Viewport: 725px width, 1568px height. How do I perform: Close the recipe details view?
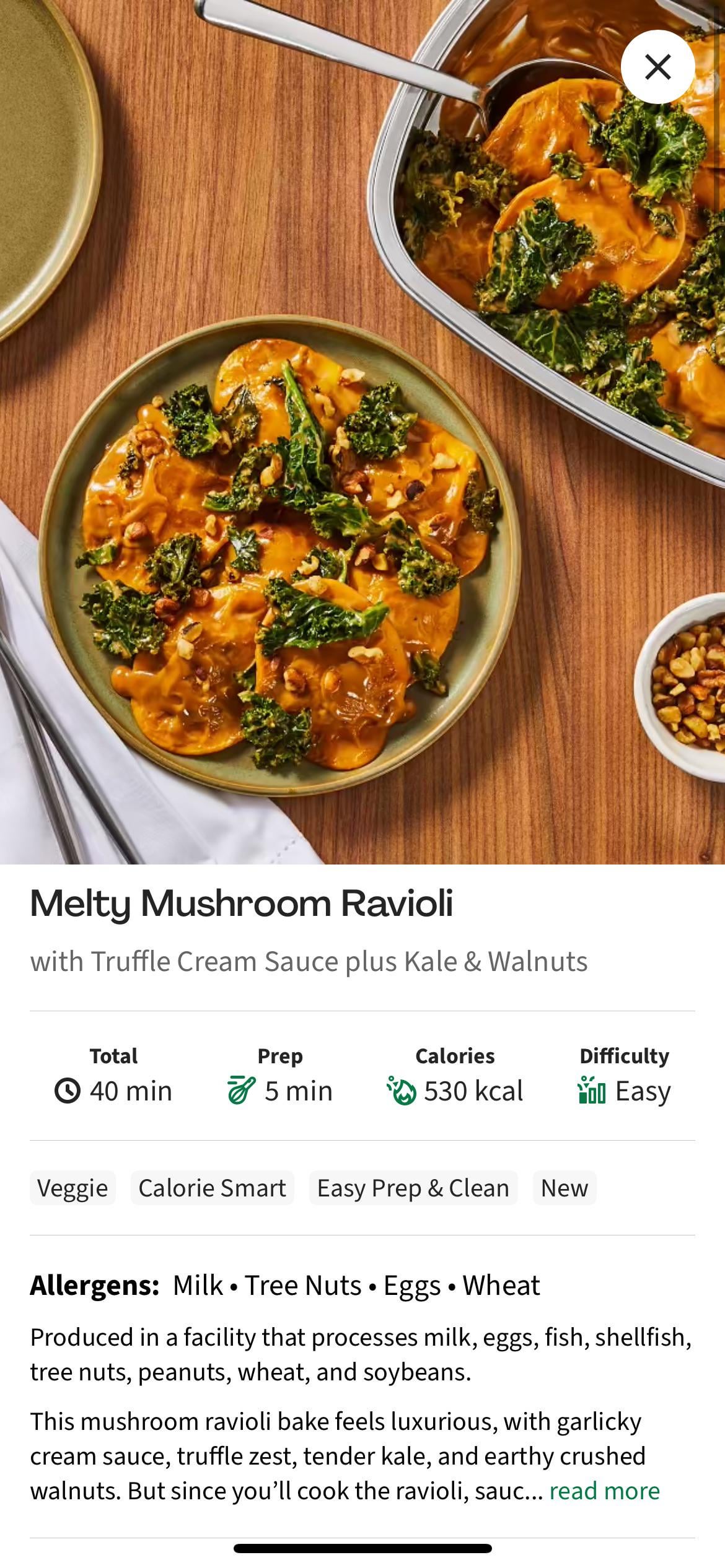click(x=657, y=67)
